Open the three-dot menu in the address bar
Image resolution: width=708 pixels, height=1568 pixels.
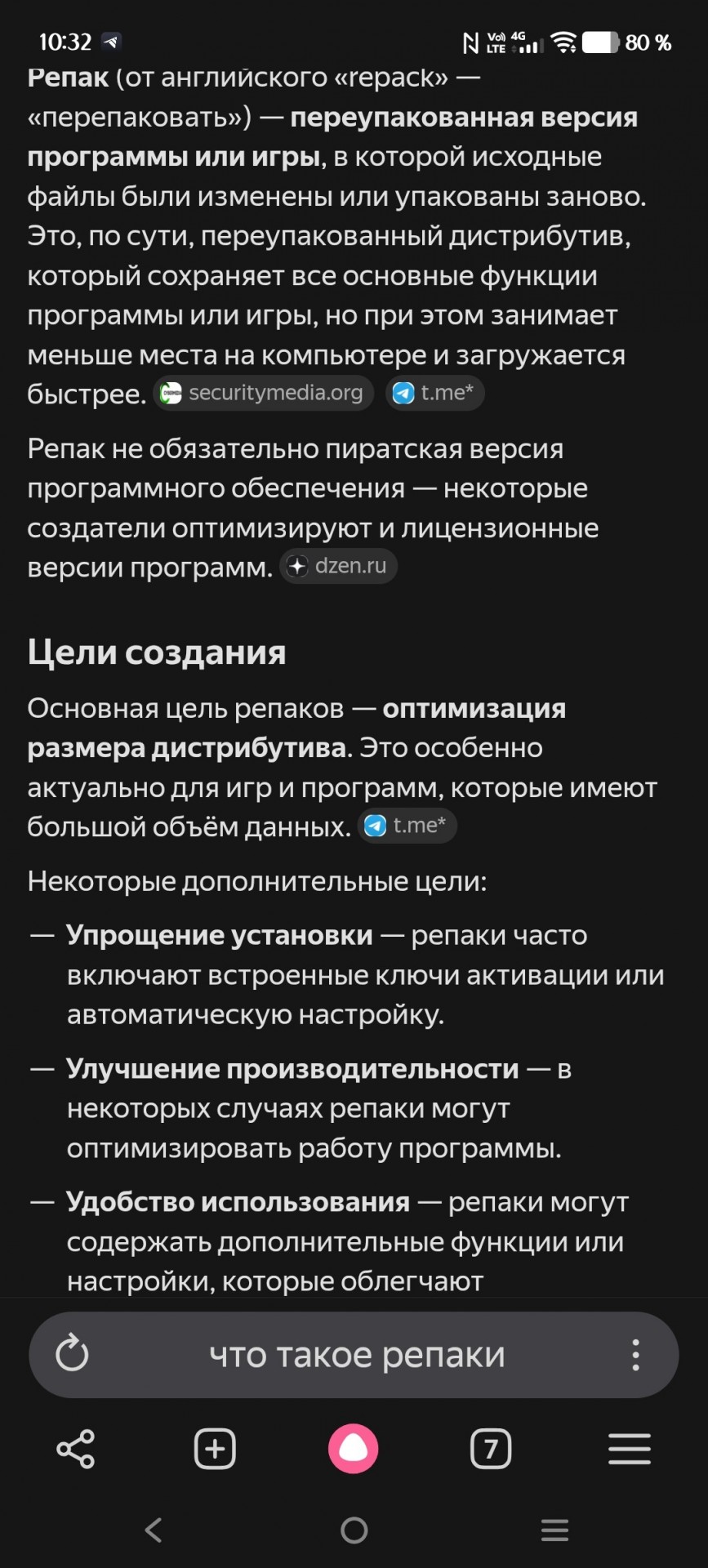pos(635,1355)
